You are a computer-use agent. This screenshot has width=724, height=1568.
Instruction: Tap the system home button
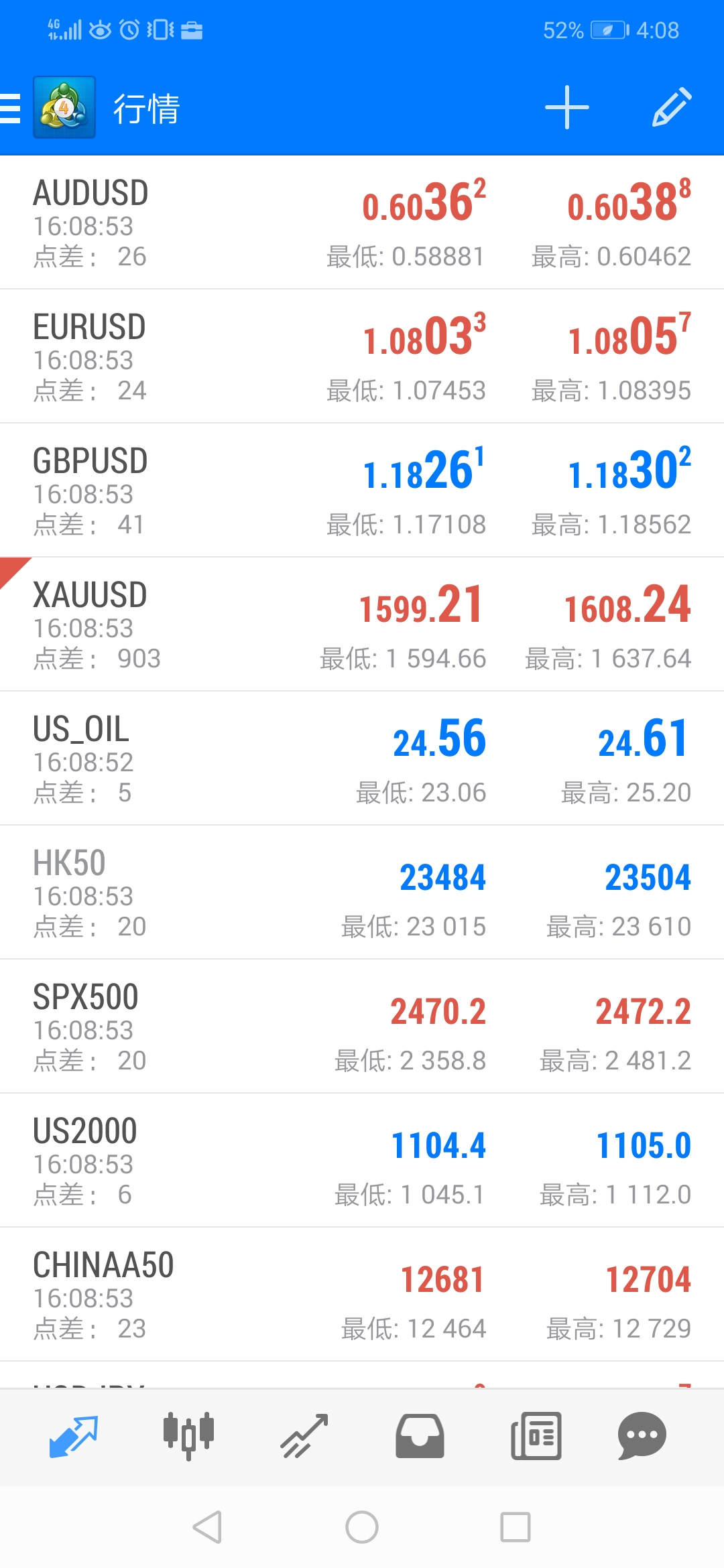click(362, 1527)
